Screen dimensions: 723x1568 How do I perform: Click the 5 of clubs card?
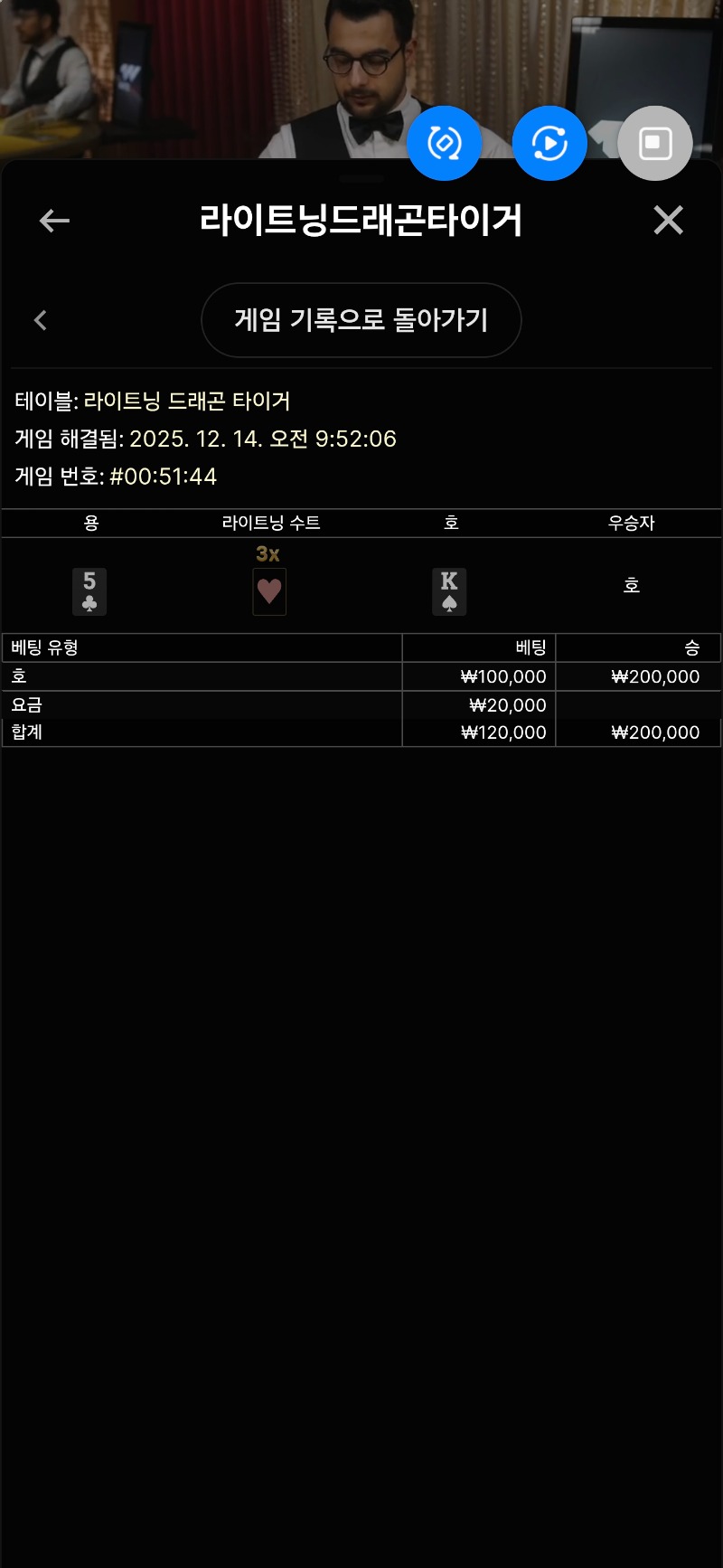(89, 591)
